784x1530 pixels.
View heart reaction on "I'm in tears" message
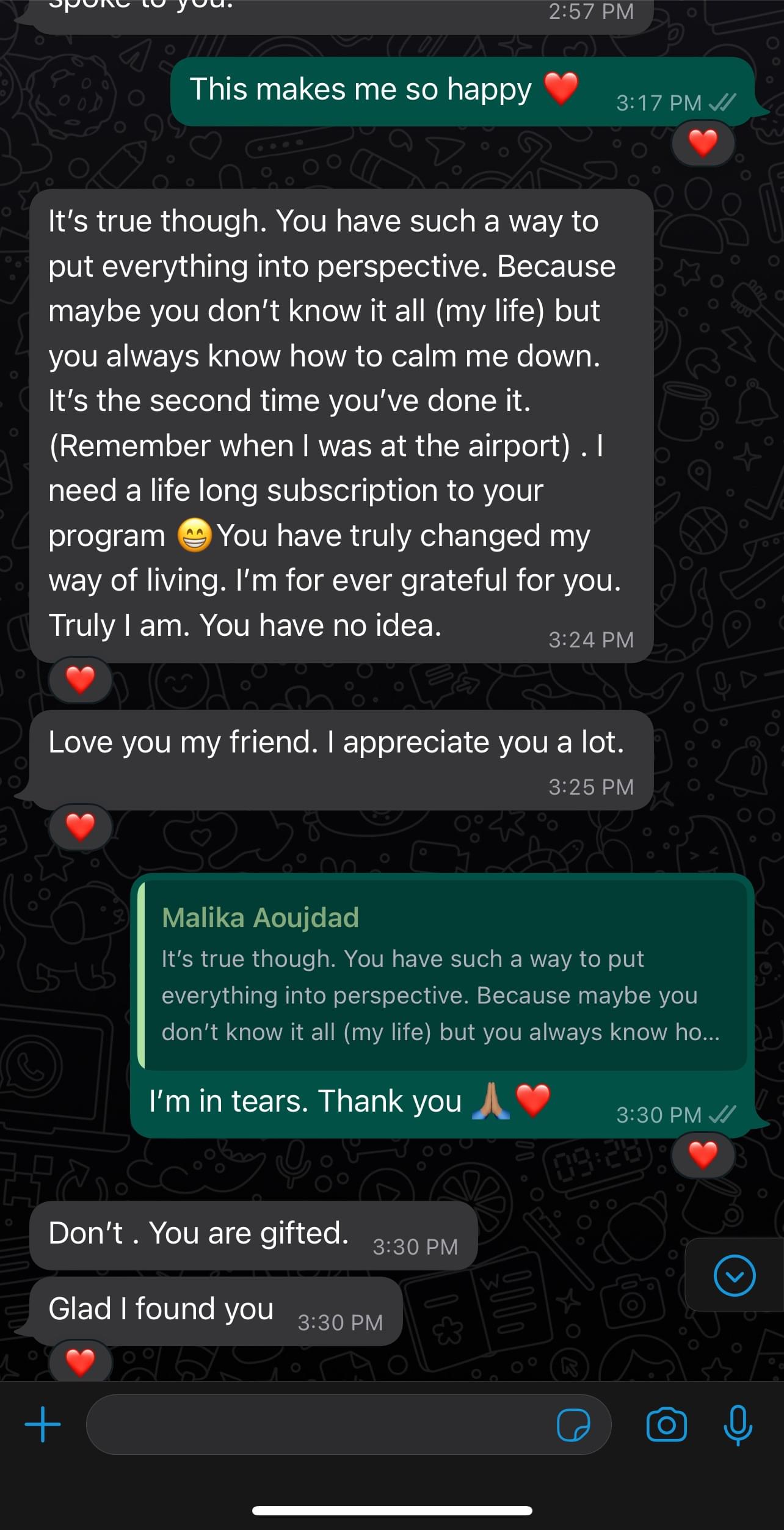(x=703, y=1154)
